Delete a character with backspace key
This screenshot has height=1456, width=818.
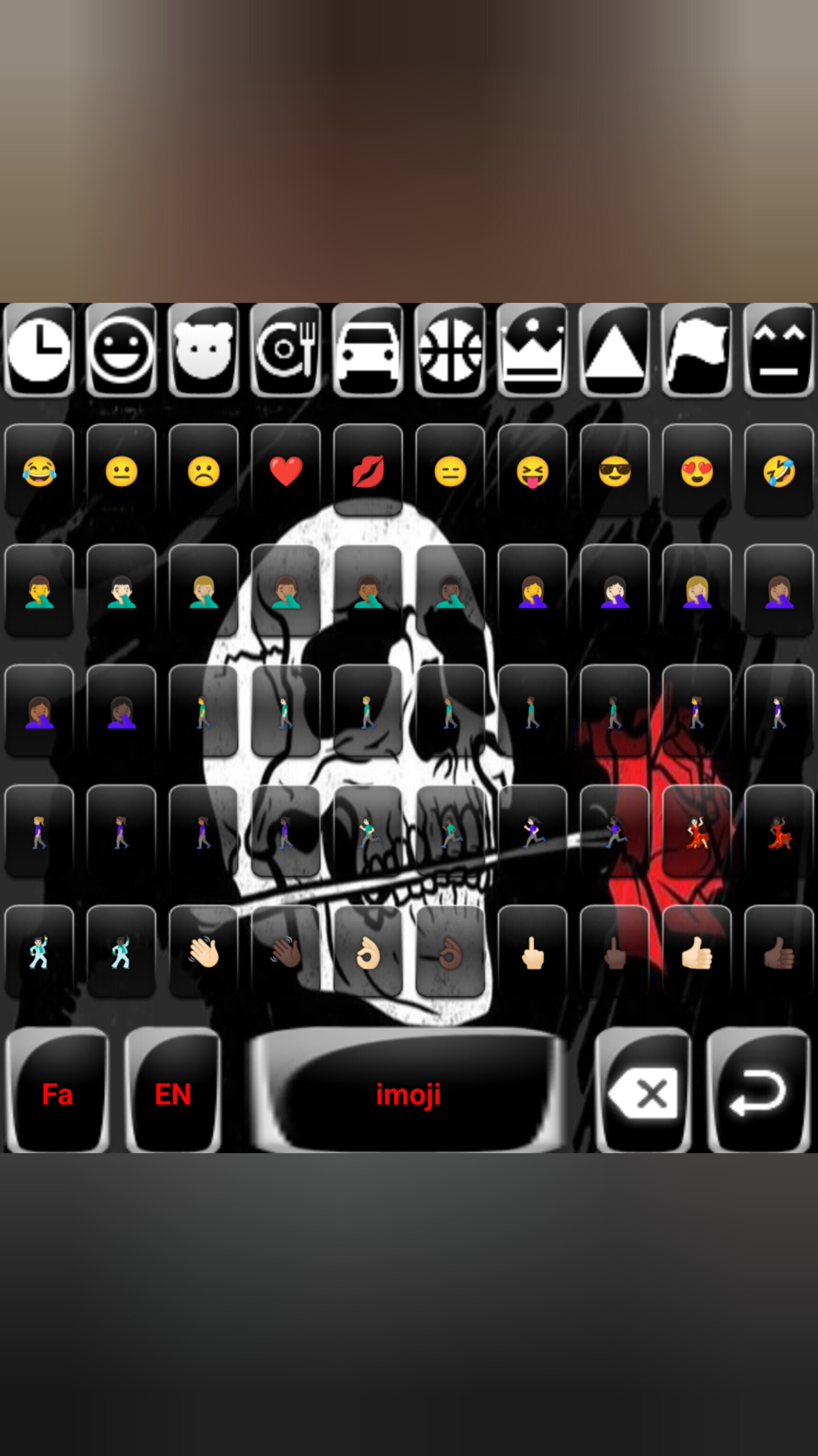pos(643,1093)
